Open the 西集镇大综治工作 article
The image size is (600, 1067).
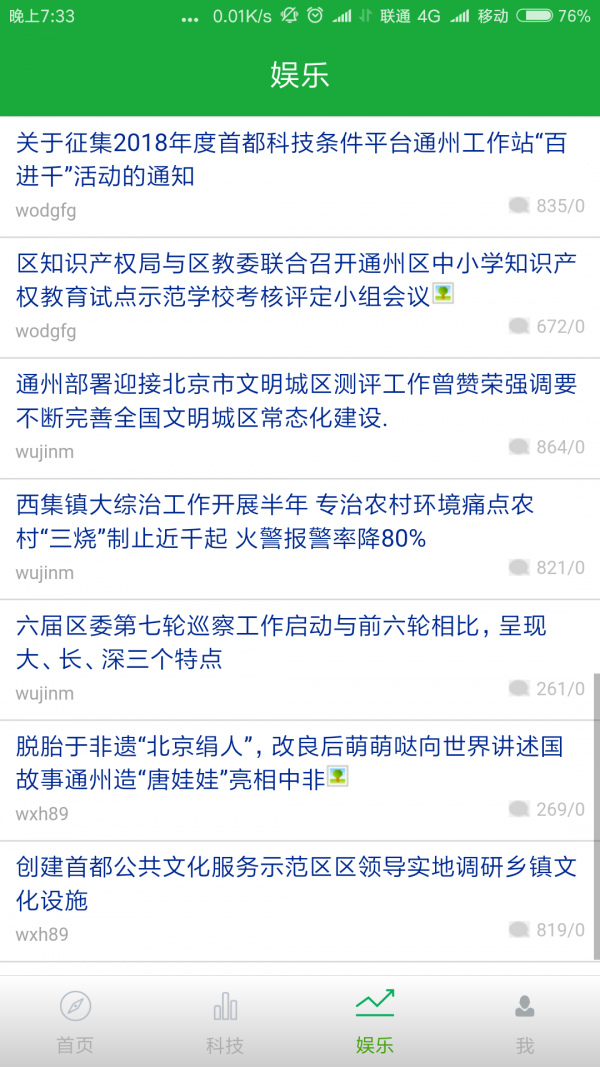290,521
